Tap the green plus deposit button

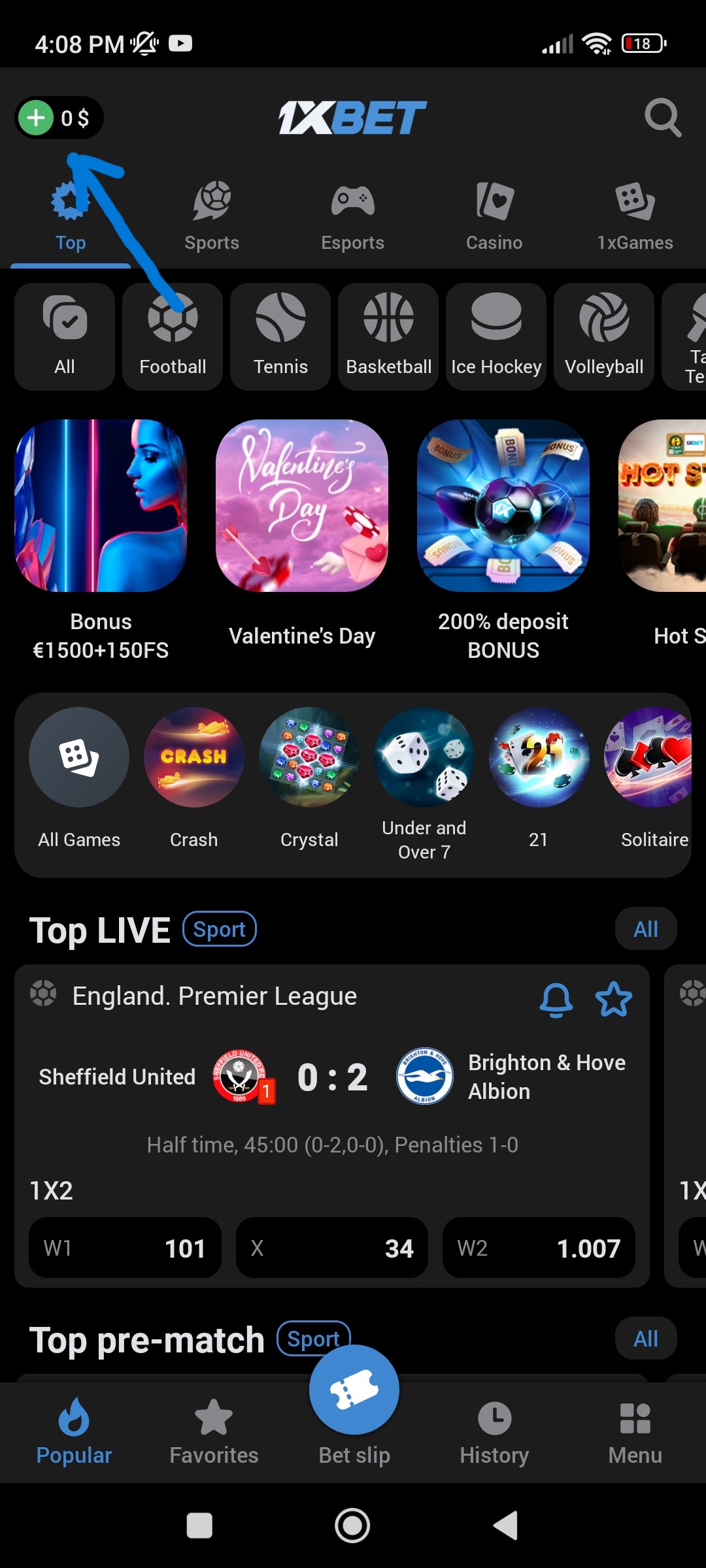coord(36,118)
